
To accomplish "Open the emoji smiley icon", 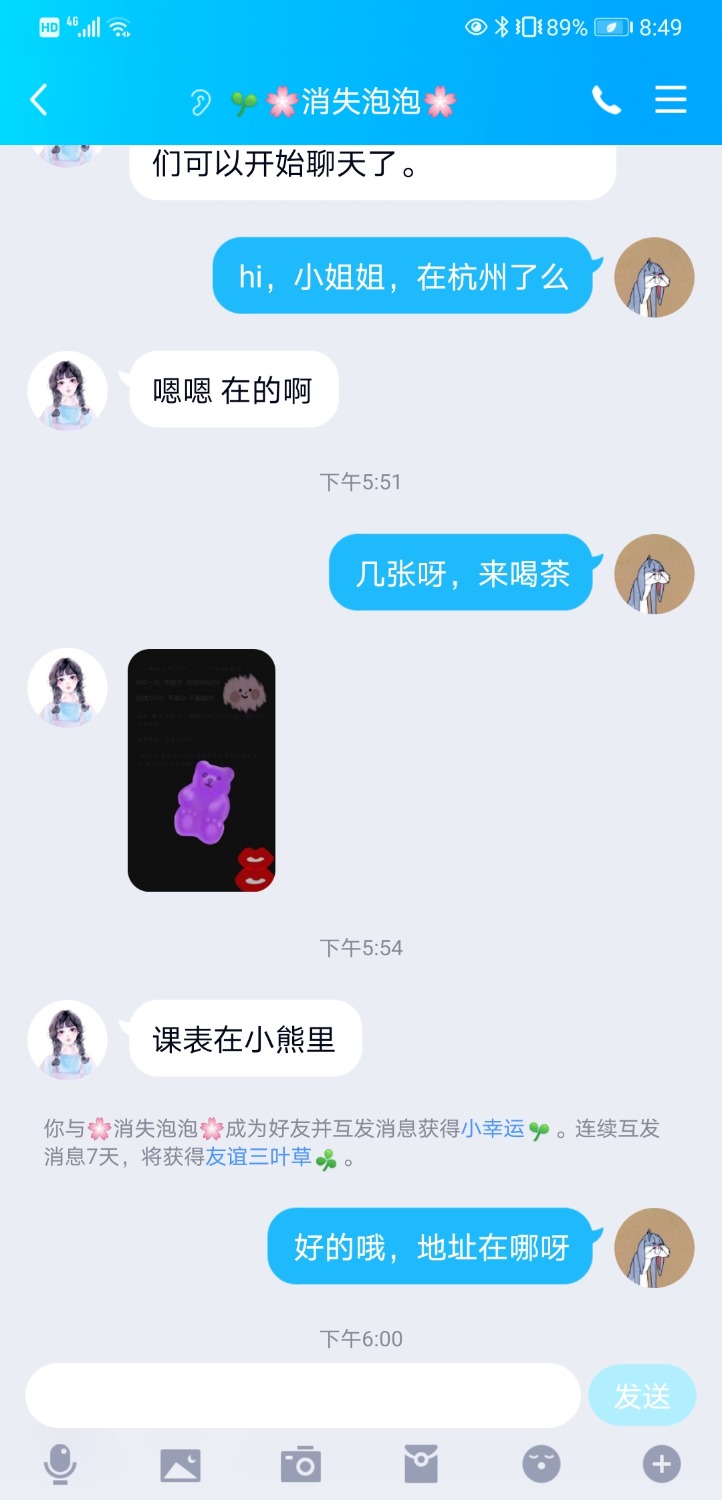I will pyautogui.click(x=541, y=1463).
